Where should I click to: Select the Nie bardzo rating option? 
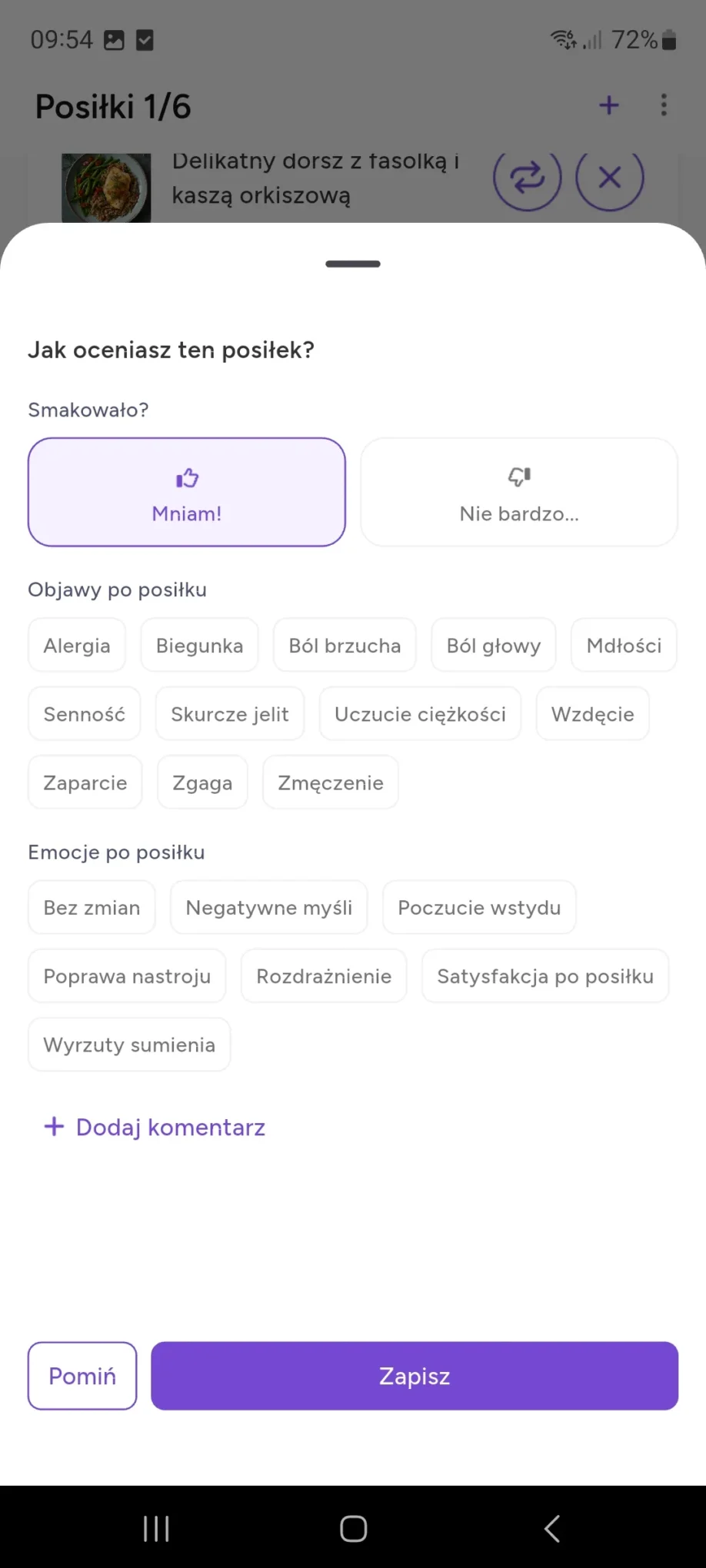[x=519, y=492]
